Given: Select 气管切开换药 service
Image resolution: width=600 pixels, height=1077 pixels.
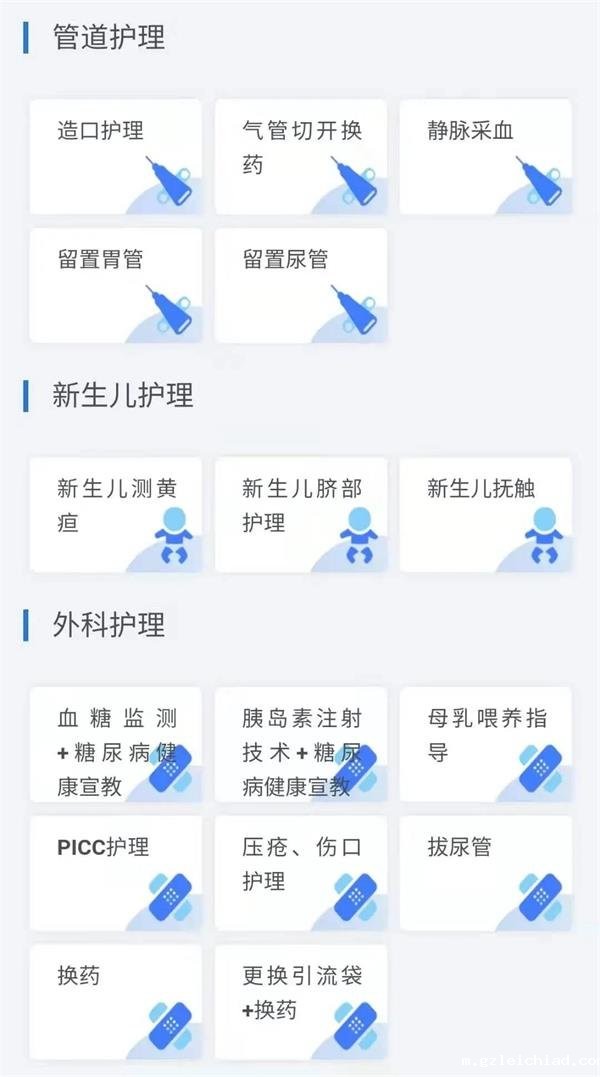Looking at the screenshot, I should coord(300,156).
